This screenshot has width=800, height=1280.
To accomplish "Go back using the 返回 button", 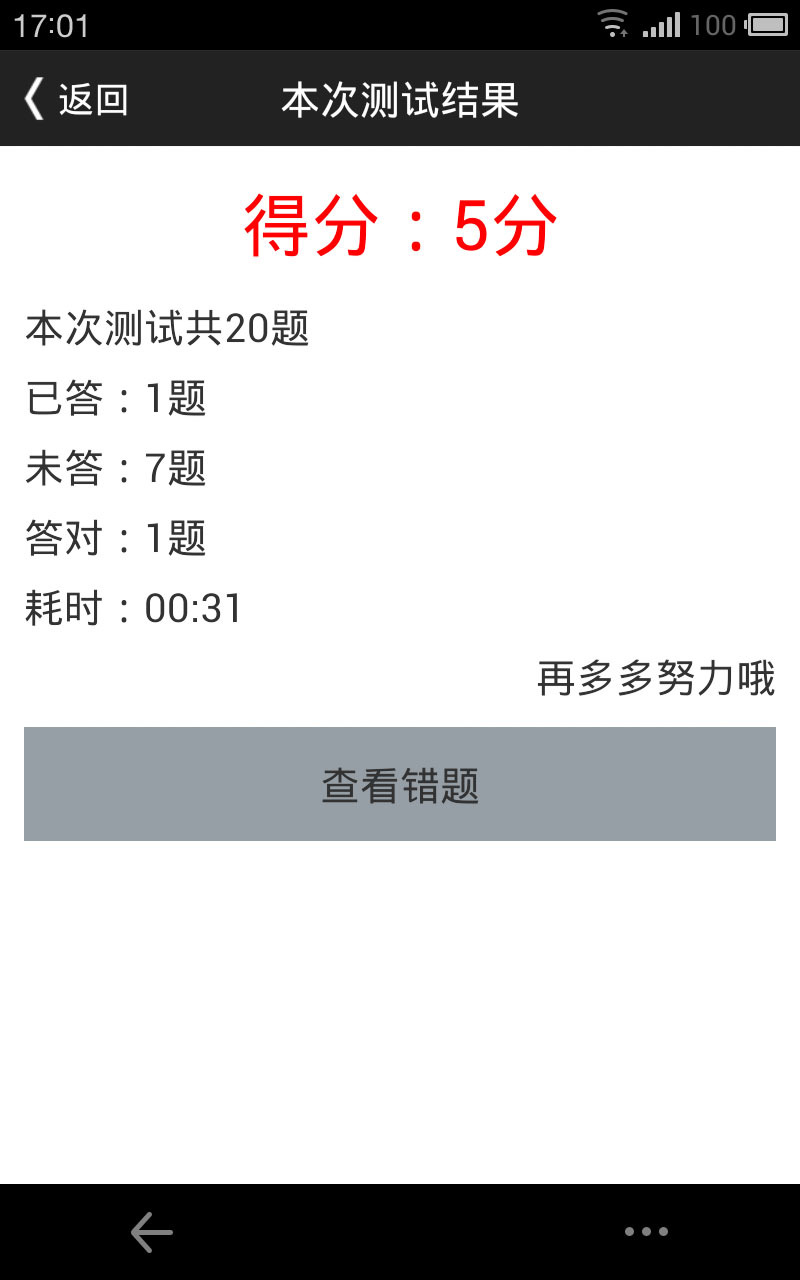I will [76, 100].
